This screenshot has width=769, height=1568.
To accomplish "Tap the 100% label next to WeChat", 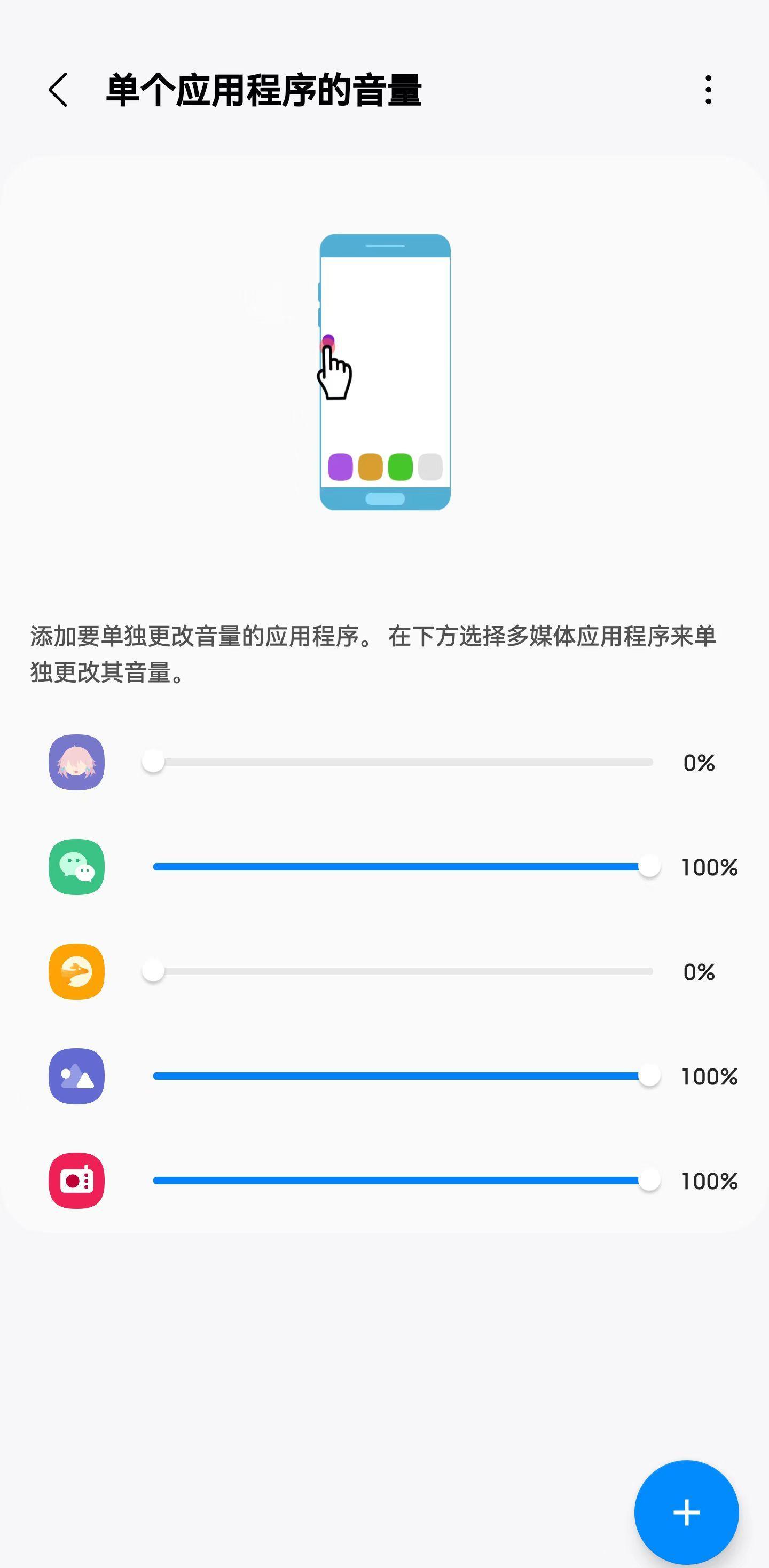I will click(x=708, y=867).
